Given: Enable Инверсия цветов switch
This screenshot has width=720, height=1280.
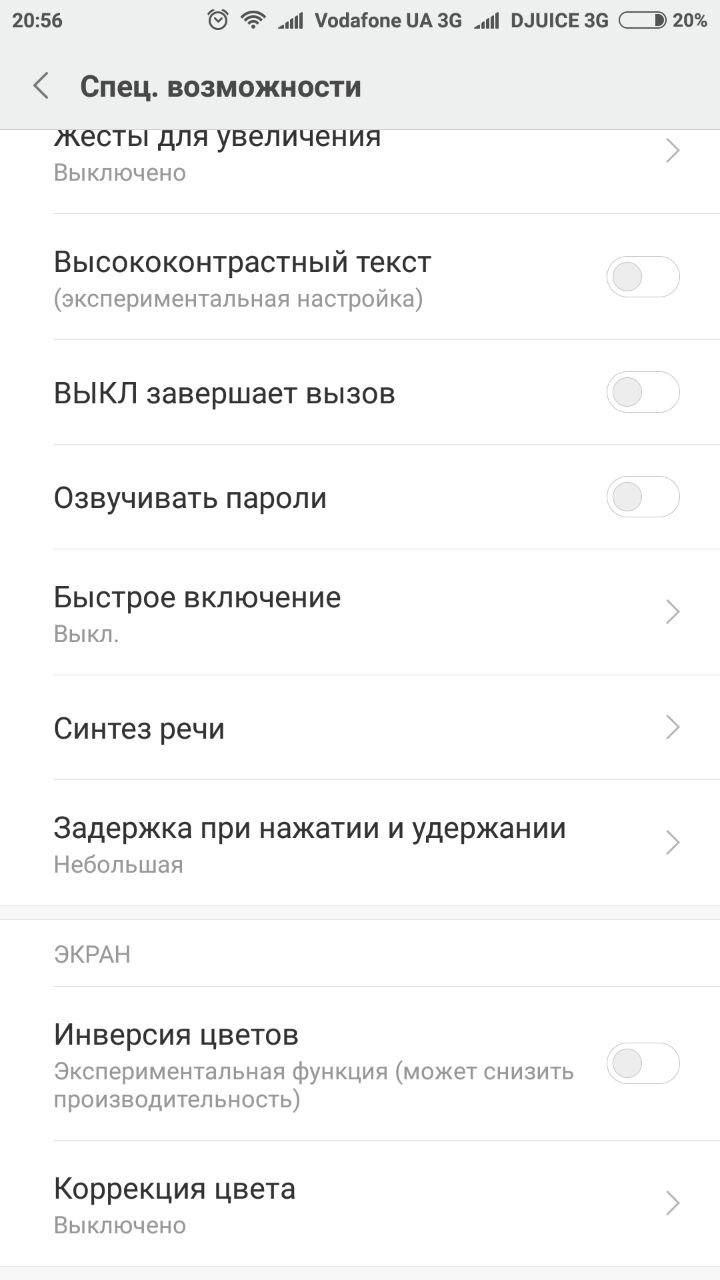Looking at the screenshot, I should click(x=643, y=1063).
